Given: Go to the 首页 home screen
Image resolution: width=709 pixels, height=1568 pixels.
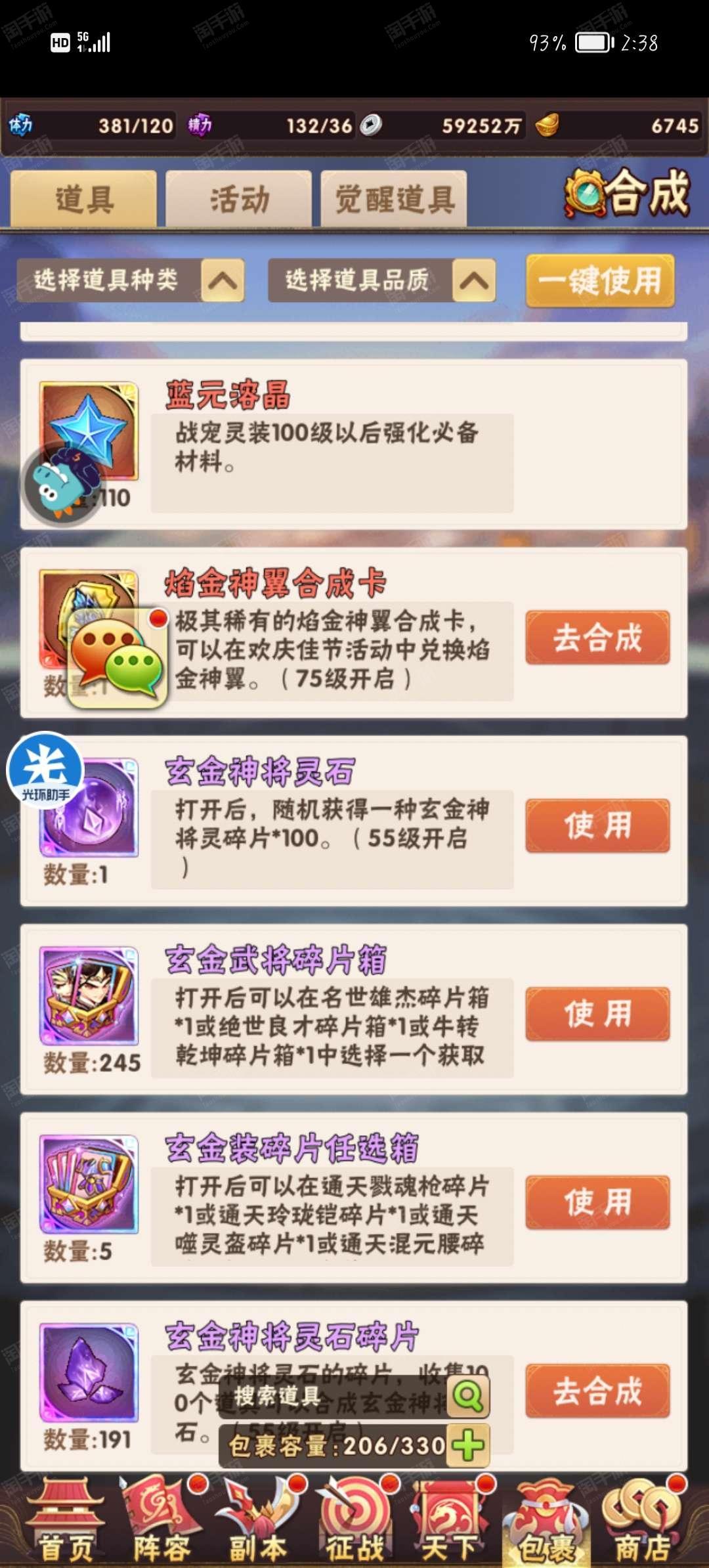Looking at the screenshot, I should pos(66,1523).
